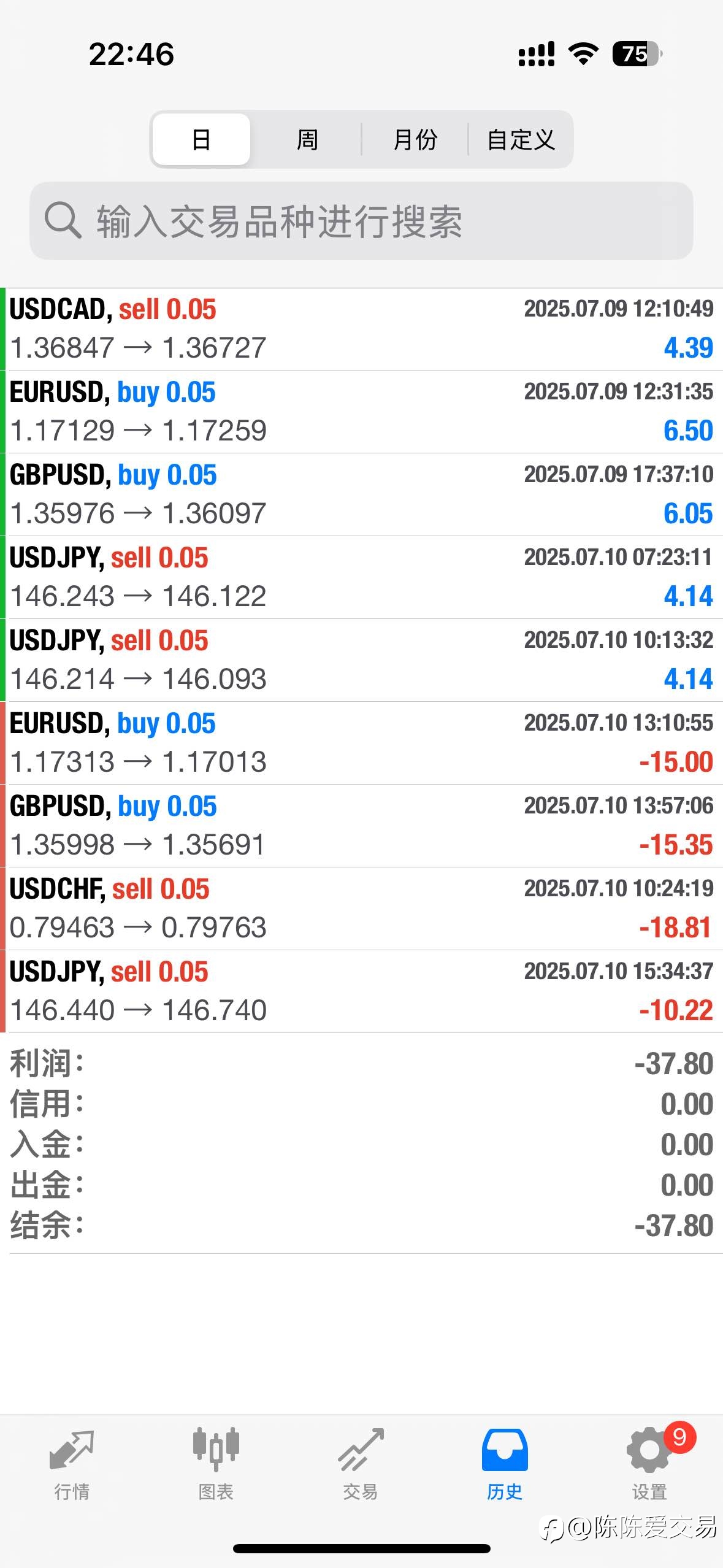The width and height of the screenshot is (723, 1568).
Task: Open the 交易 trade tab
Action: coord(361,1464)
